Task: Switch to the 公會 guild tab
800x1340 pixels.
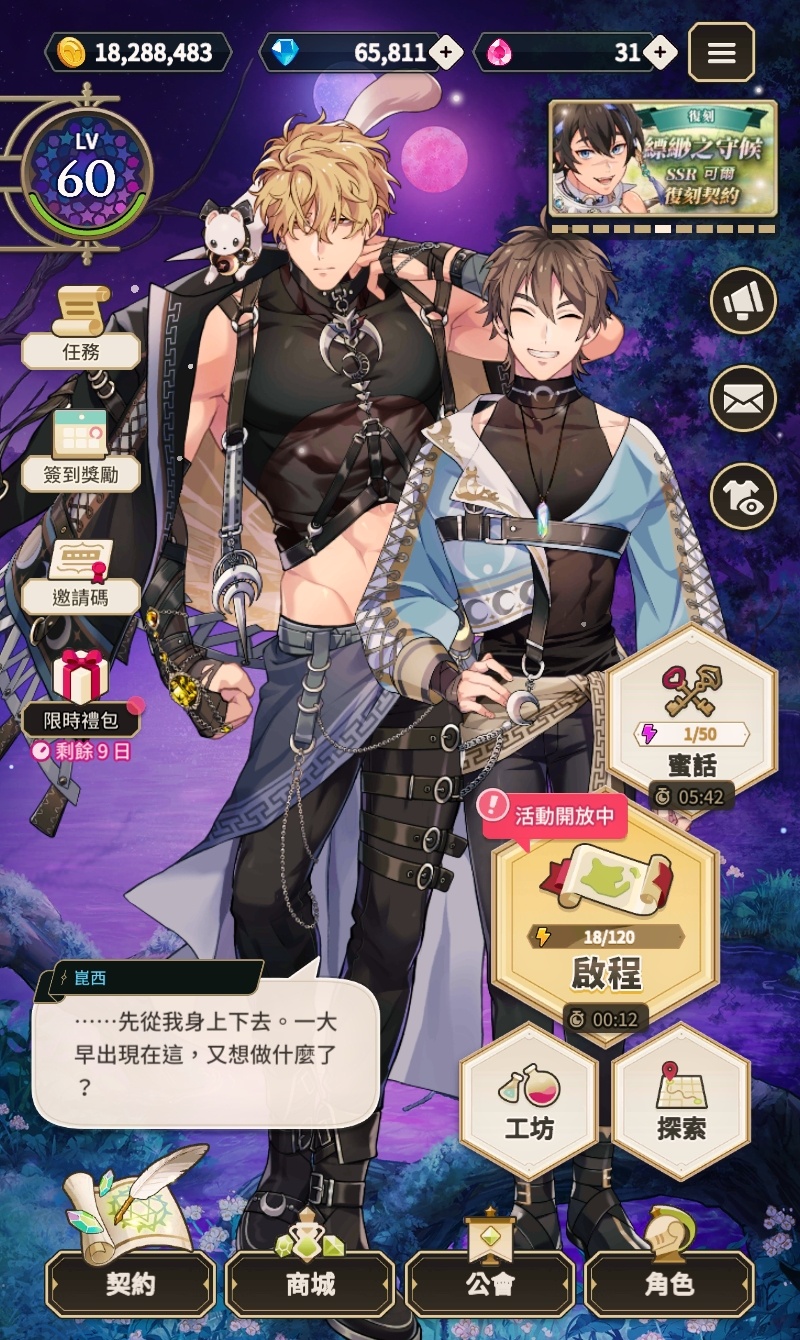Action: (x=490, y=1284)
